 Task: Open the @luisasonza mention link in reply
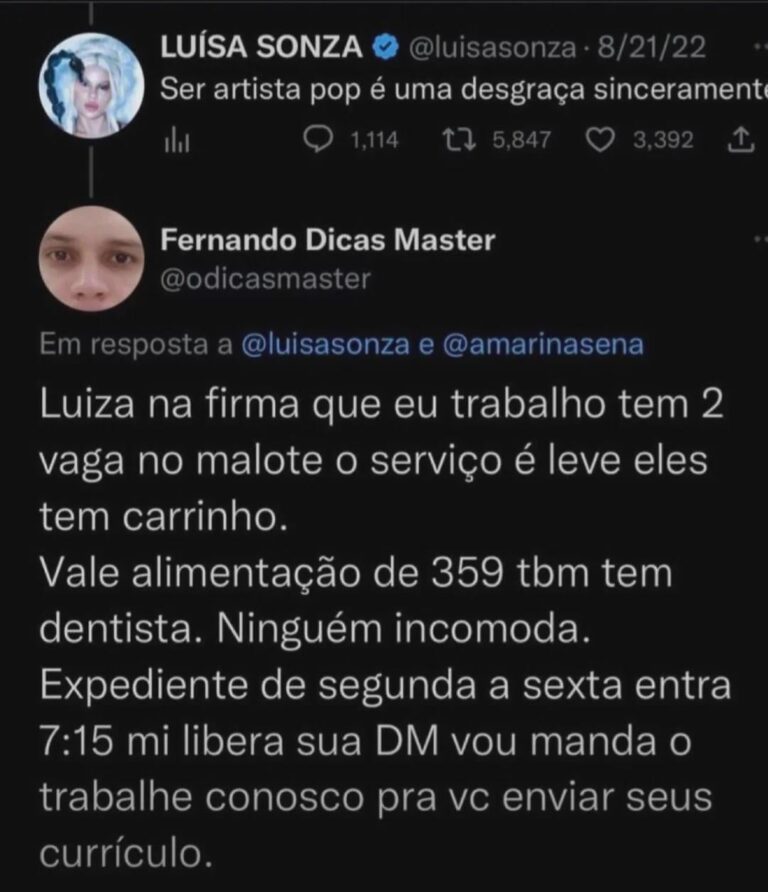[324, 344]
